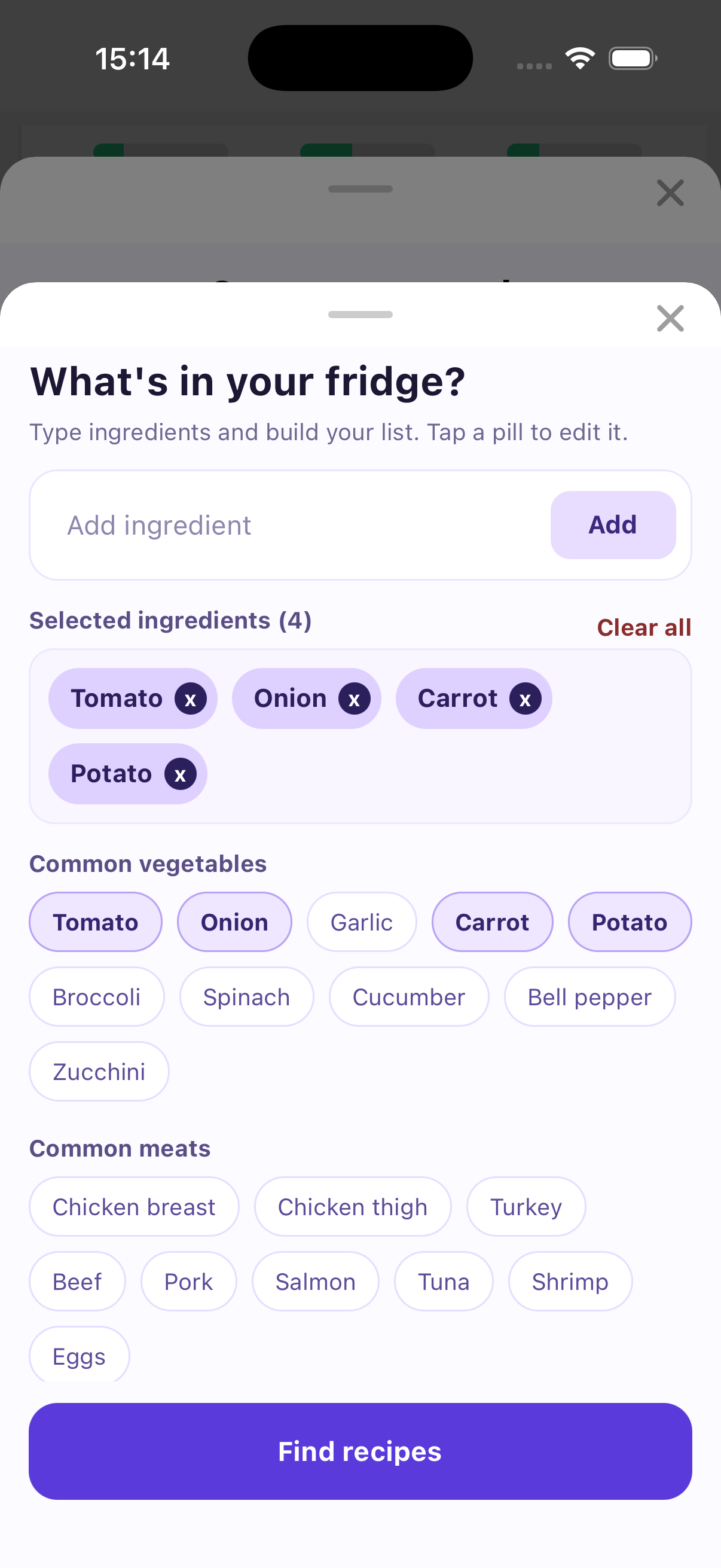Clear all selected ingredients
The image size is (721, 1568).
point(644,627)
